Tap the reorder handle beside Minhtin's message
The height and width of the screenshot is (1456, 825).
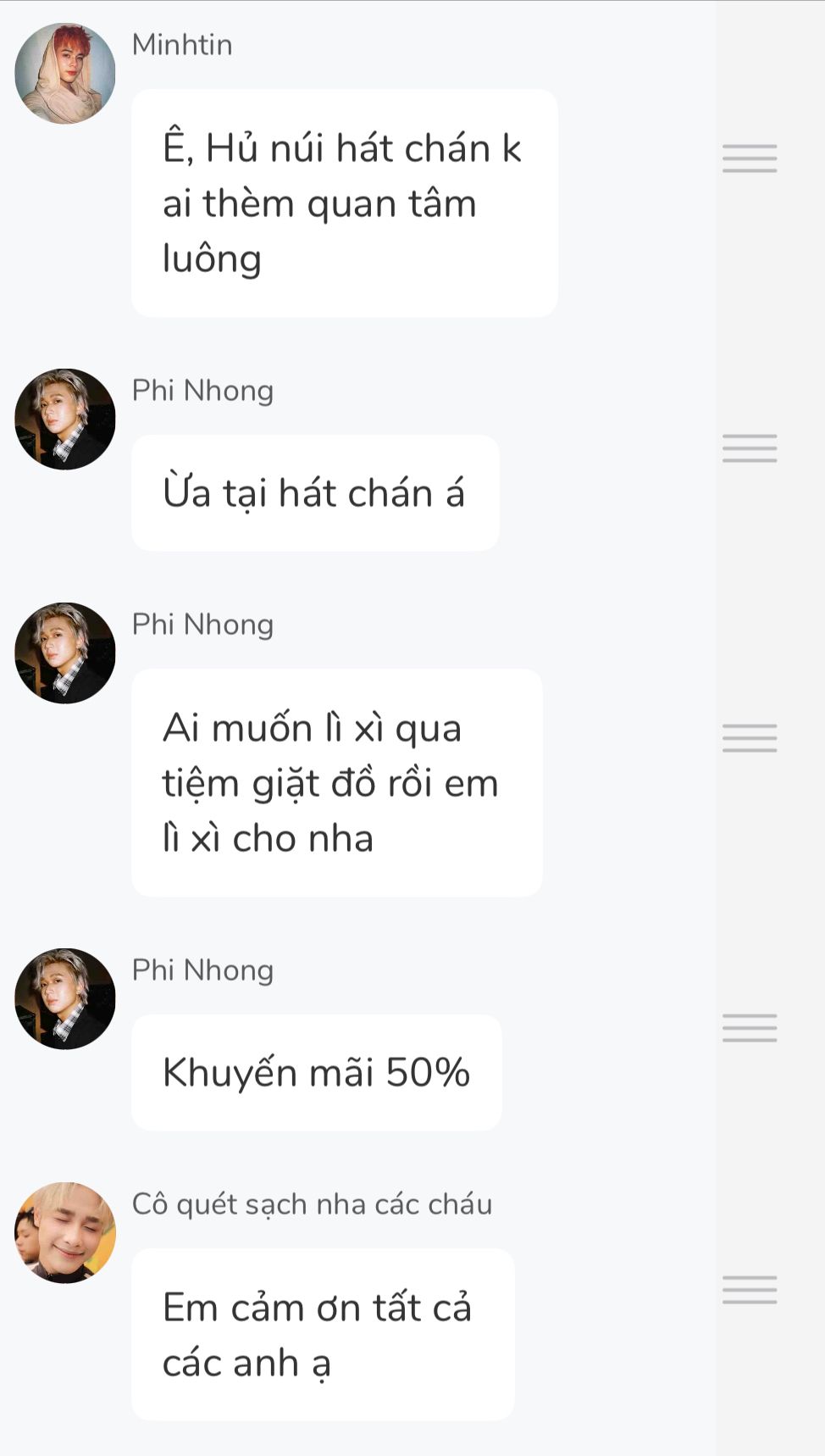(750, 158)
